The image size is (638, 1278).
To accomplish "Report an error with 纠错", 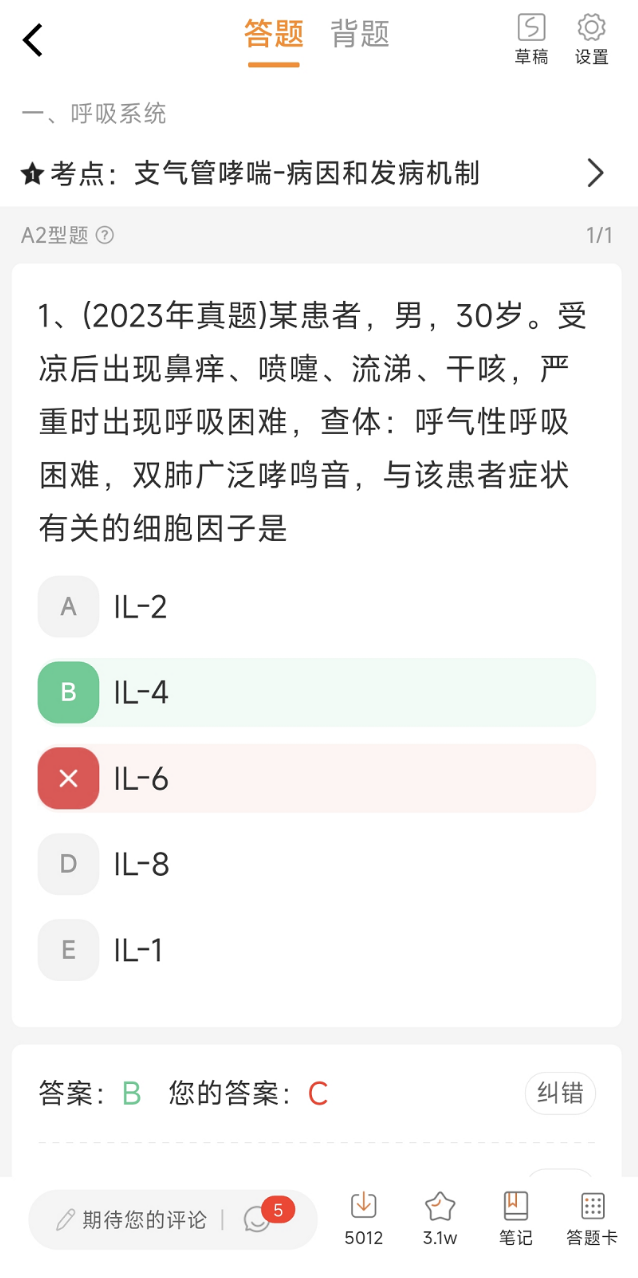I will [x=560, y=1094].
